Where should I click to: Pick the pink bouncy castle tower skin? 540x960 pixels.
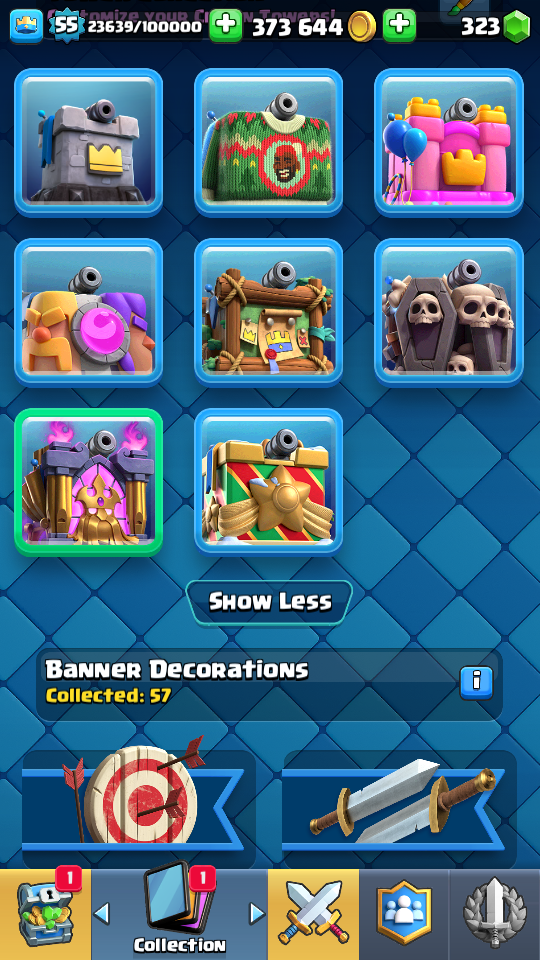click(449, 143)
